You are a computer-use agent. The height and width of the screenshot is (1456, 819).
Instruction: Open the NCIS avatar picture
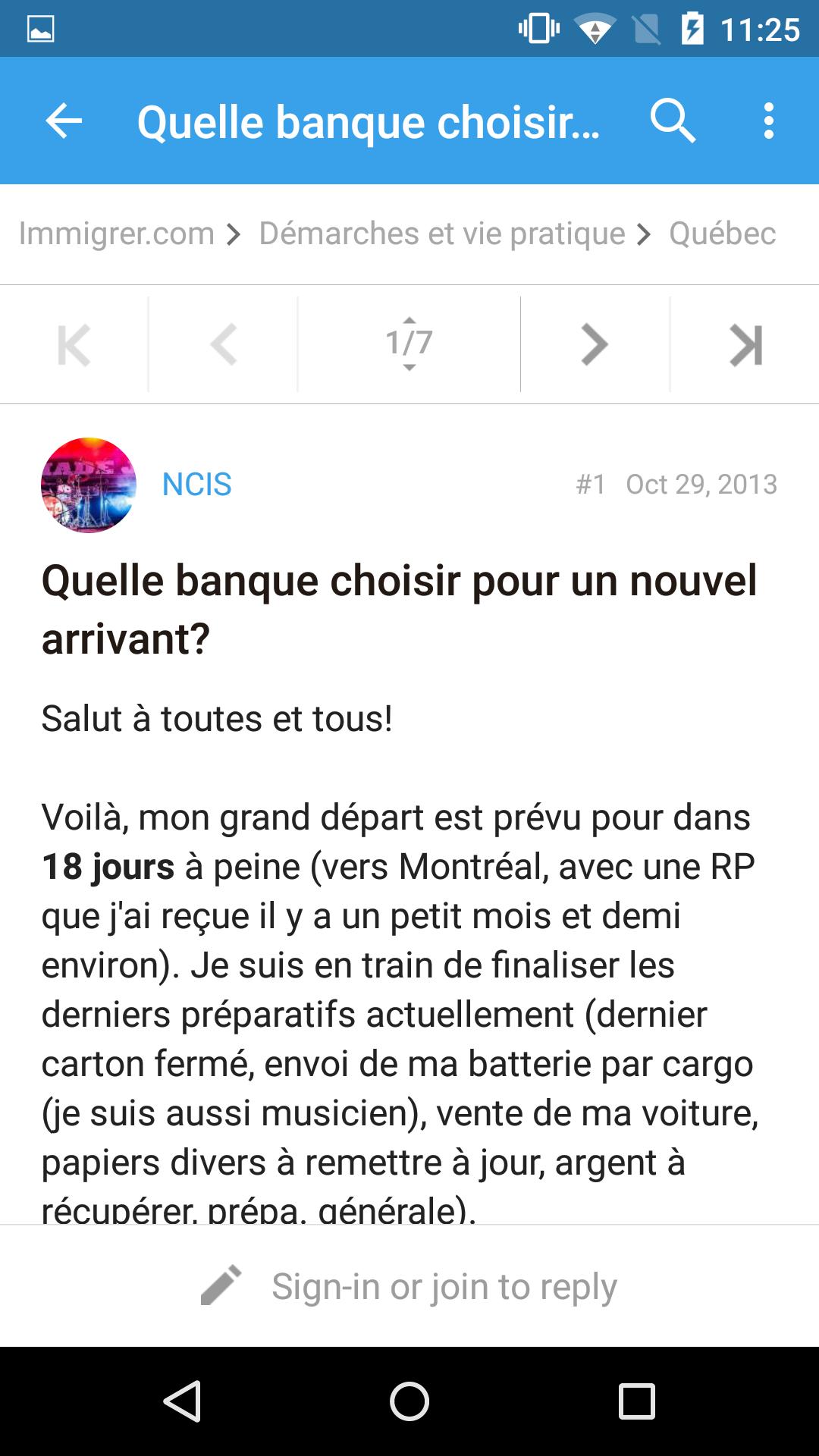[89, 485]
